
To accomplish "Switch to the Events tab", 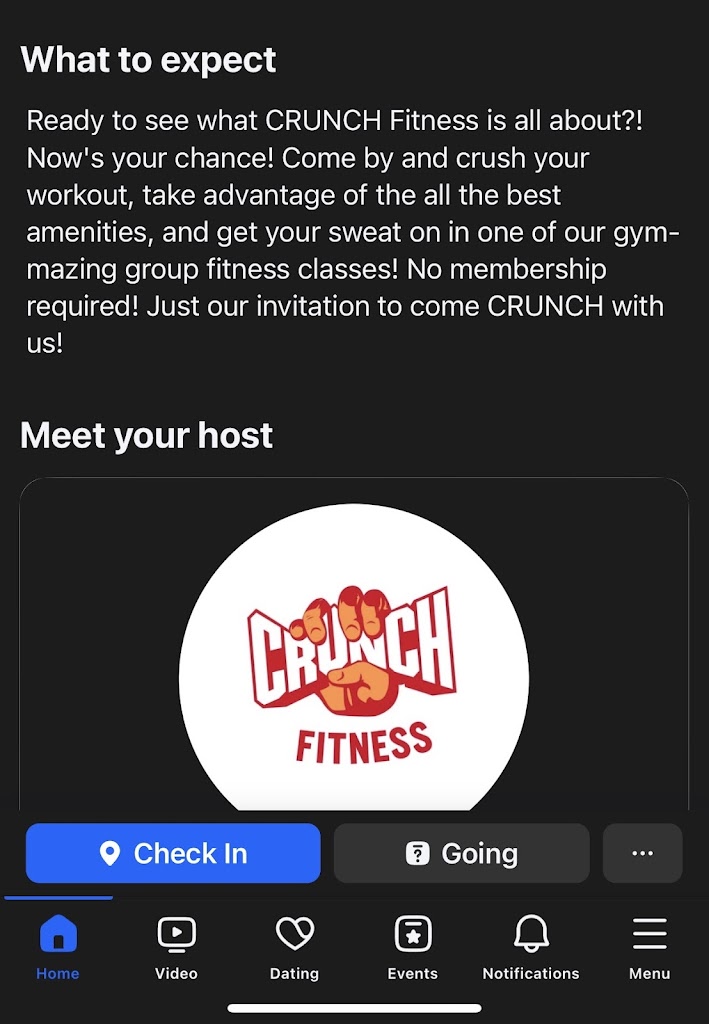I will tap(413, 946).
